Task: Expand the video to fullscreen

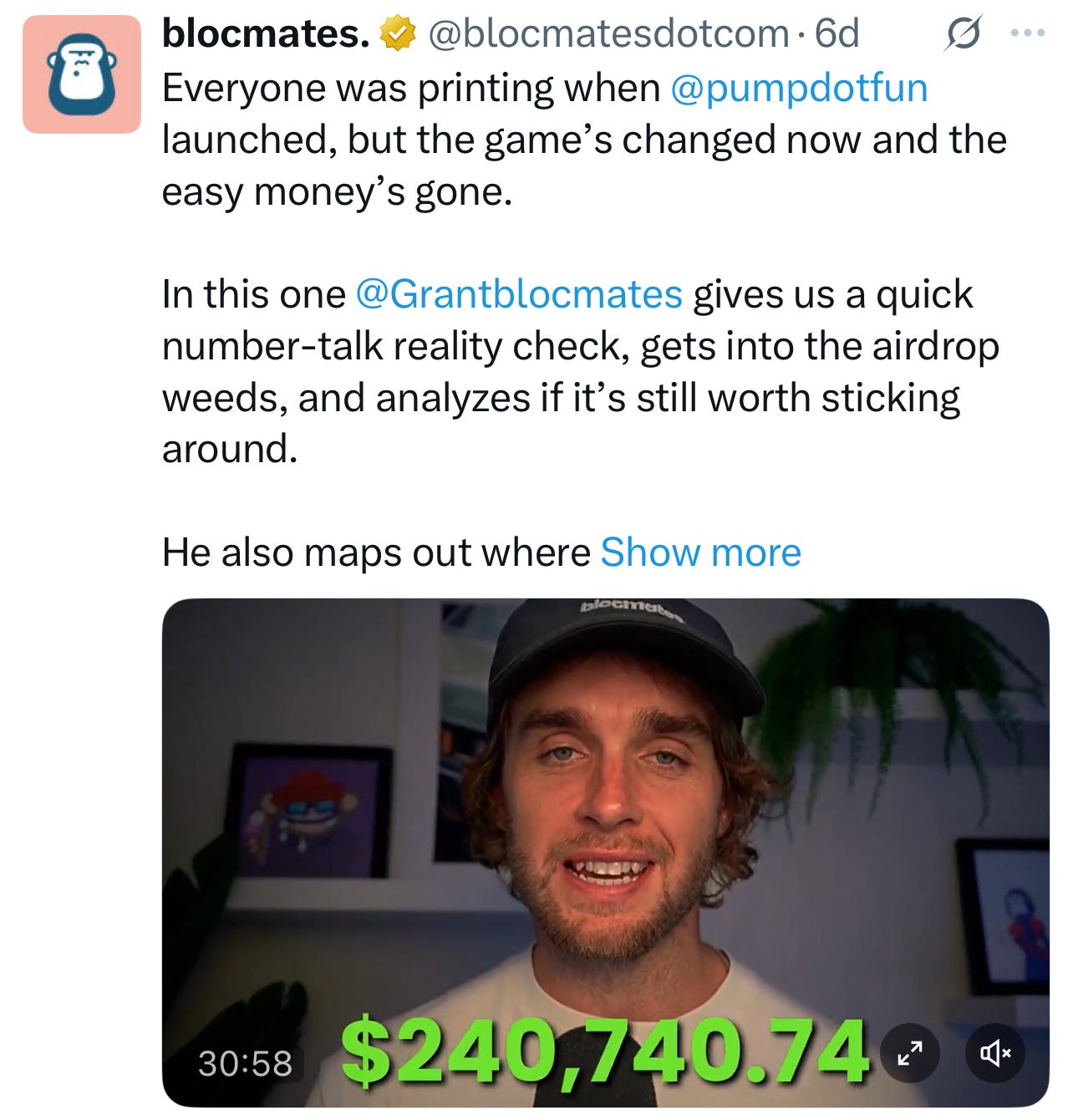Action: (909, 1054)
